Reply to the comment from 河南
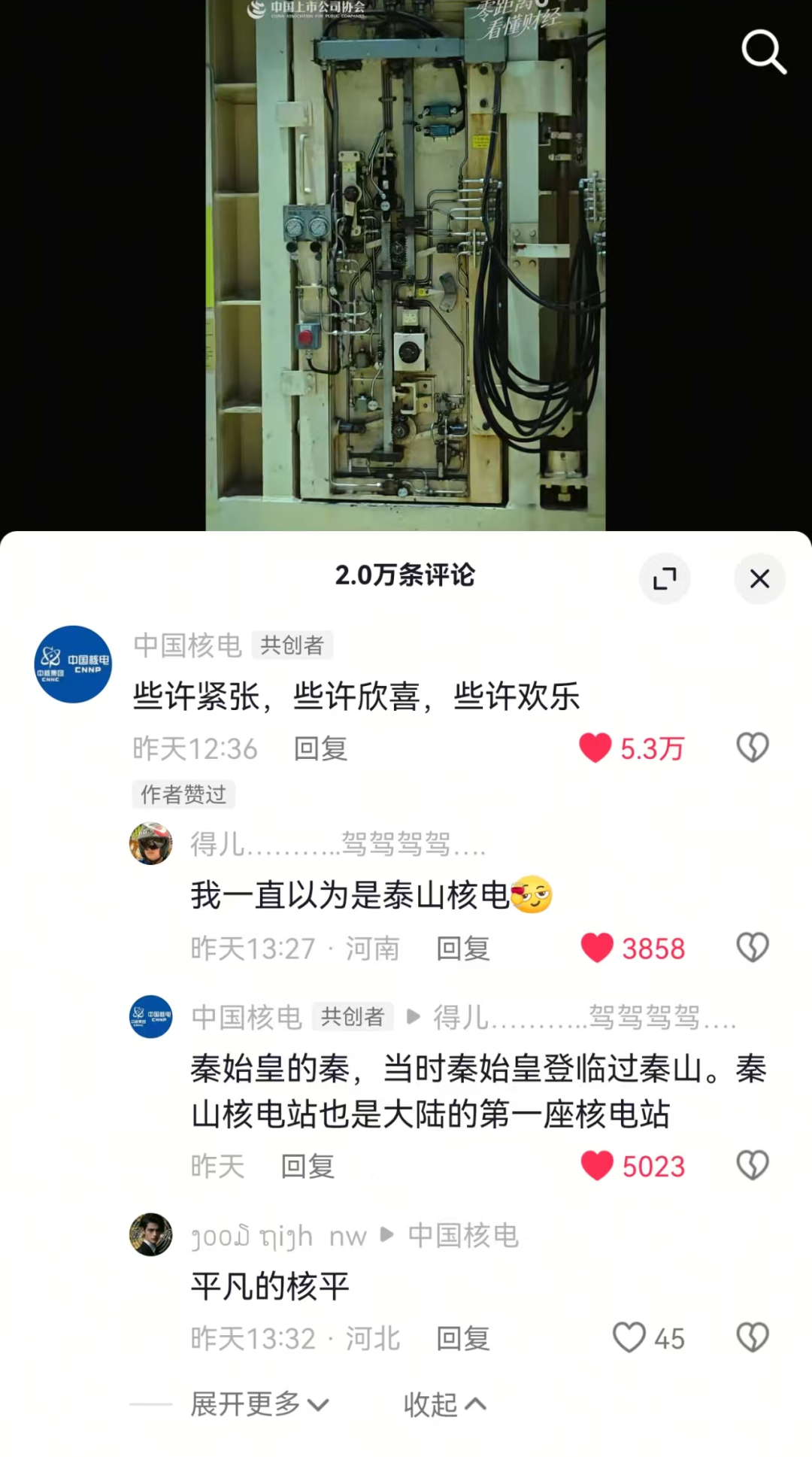812x1457 pixels. click(463, 949)
